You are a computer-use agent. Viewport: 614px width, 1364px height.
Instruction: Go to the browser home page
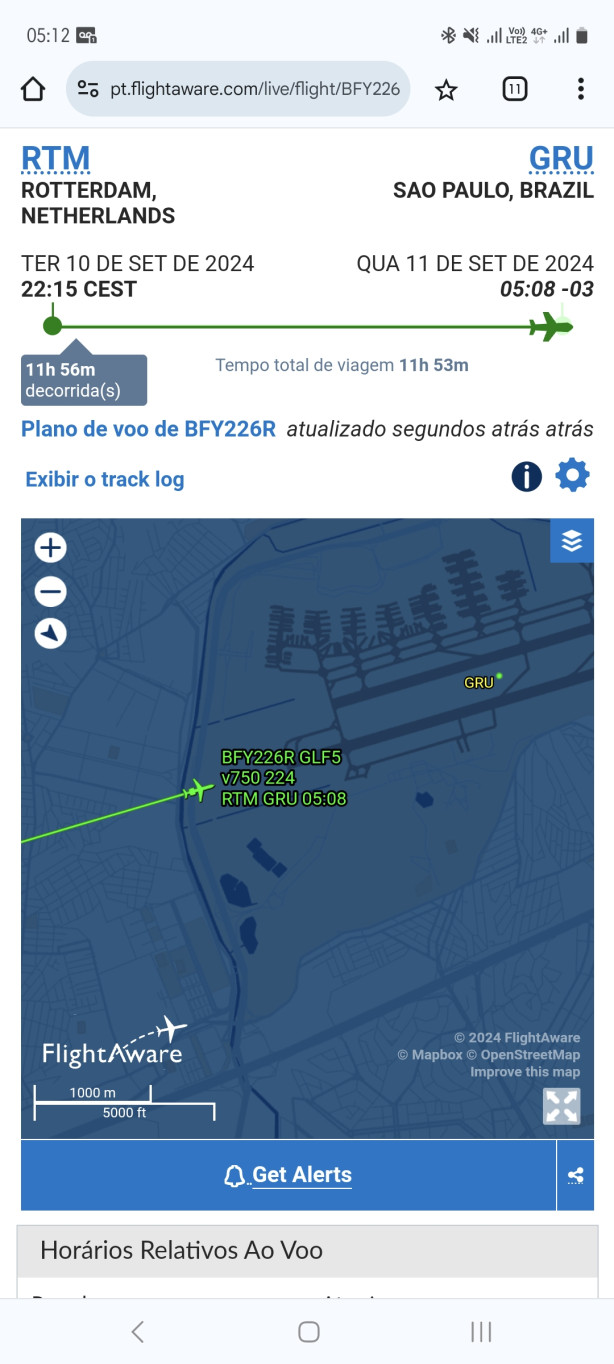[33, 90]
